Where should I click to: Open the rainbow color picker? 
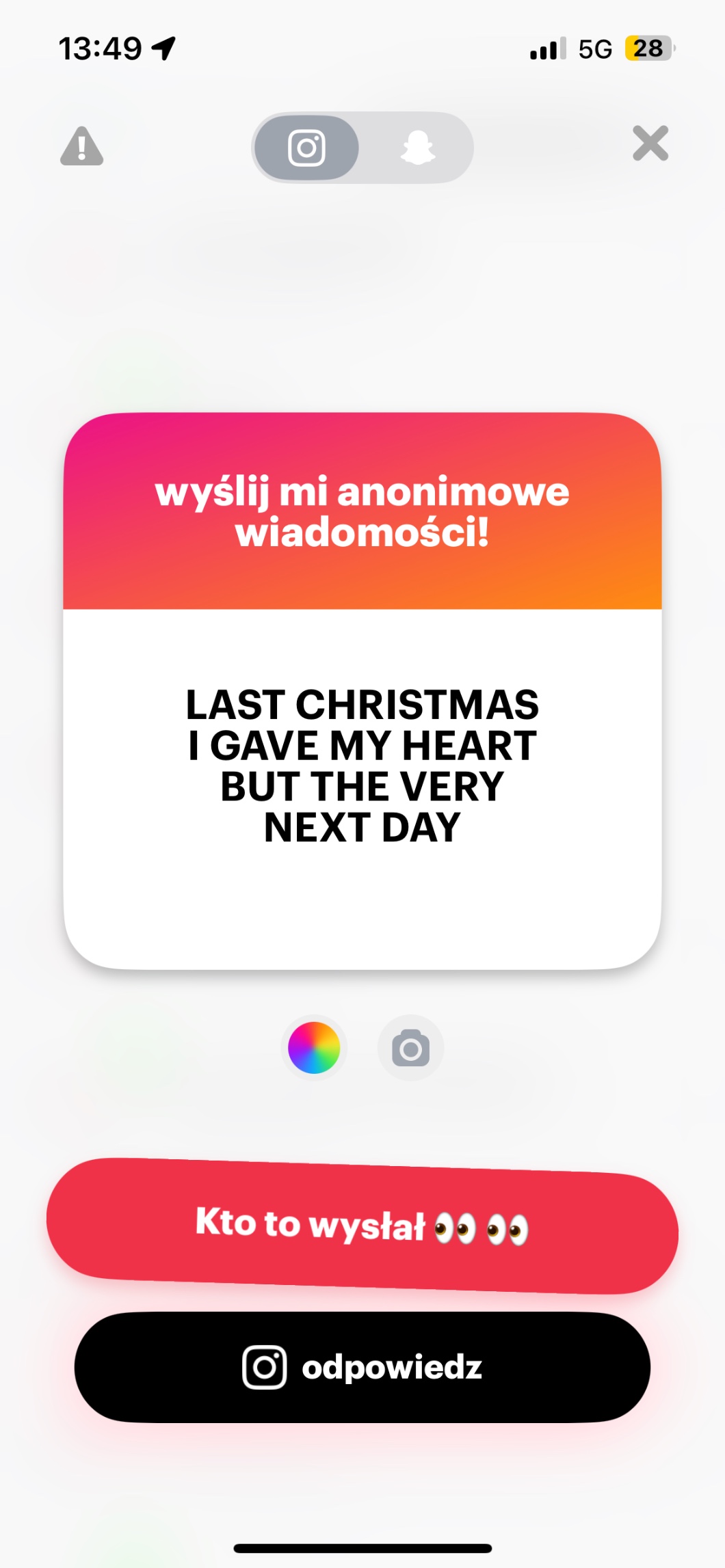click(x=314, y=1048)
